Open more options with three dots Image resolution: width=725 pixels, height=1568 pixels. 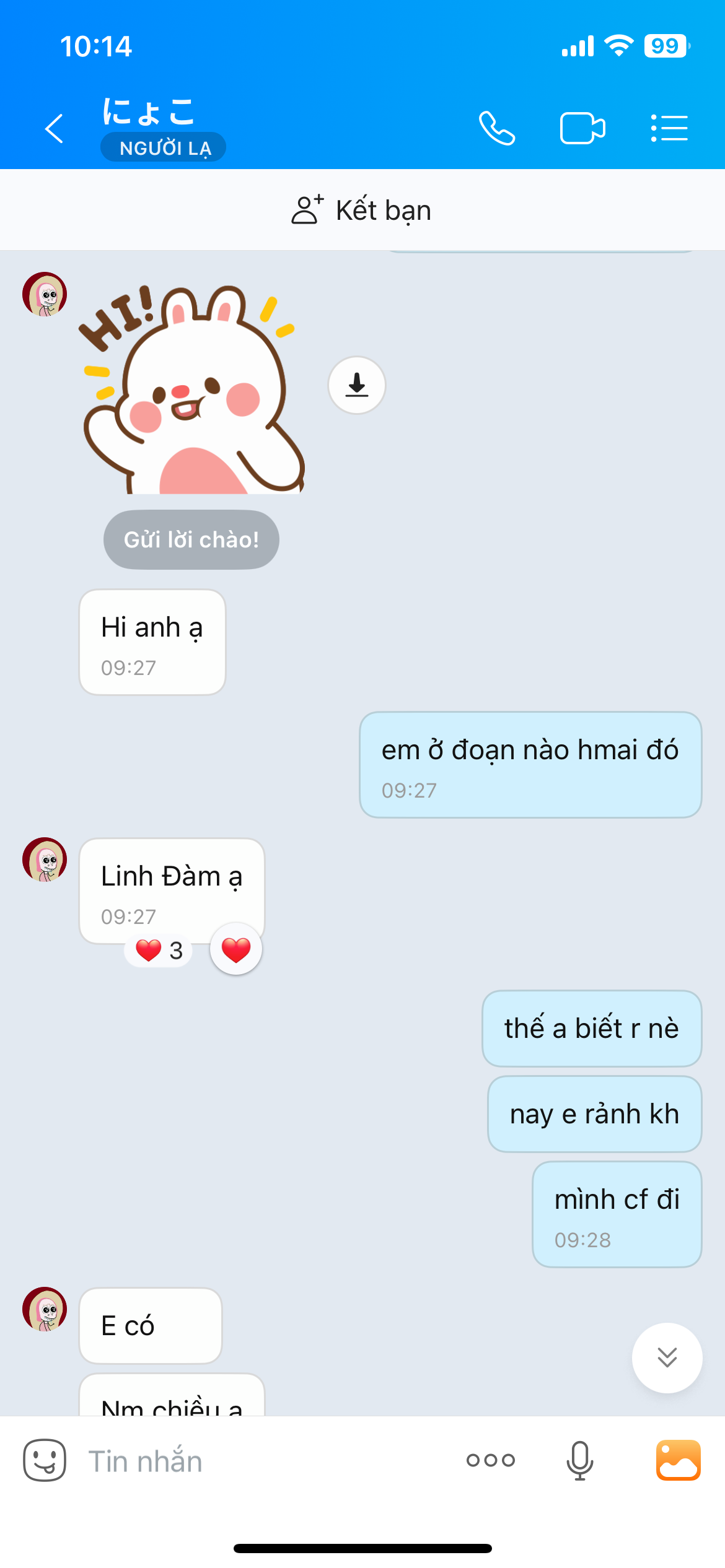tap(490, 1460)
